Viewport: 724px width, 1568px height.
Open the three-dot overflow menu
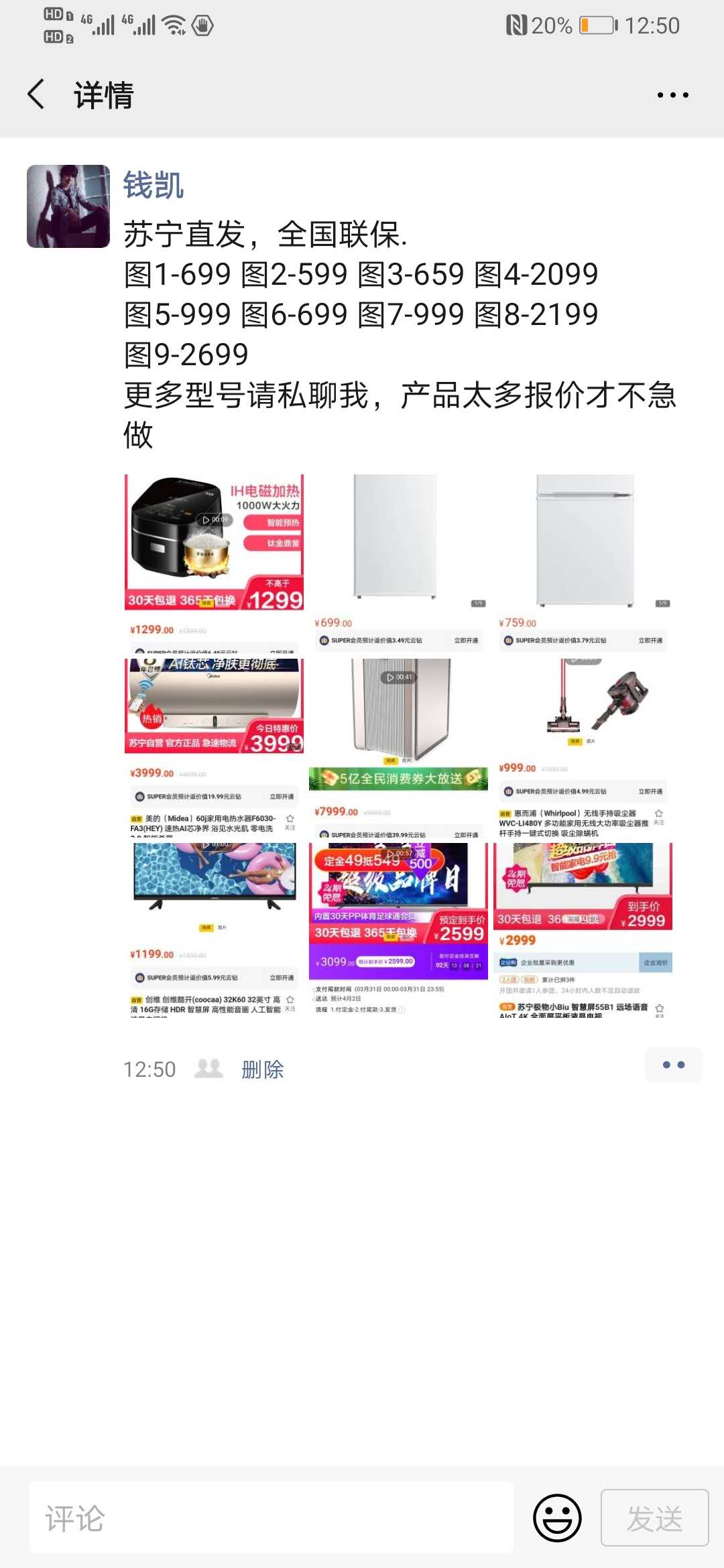click(672, 95)
